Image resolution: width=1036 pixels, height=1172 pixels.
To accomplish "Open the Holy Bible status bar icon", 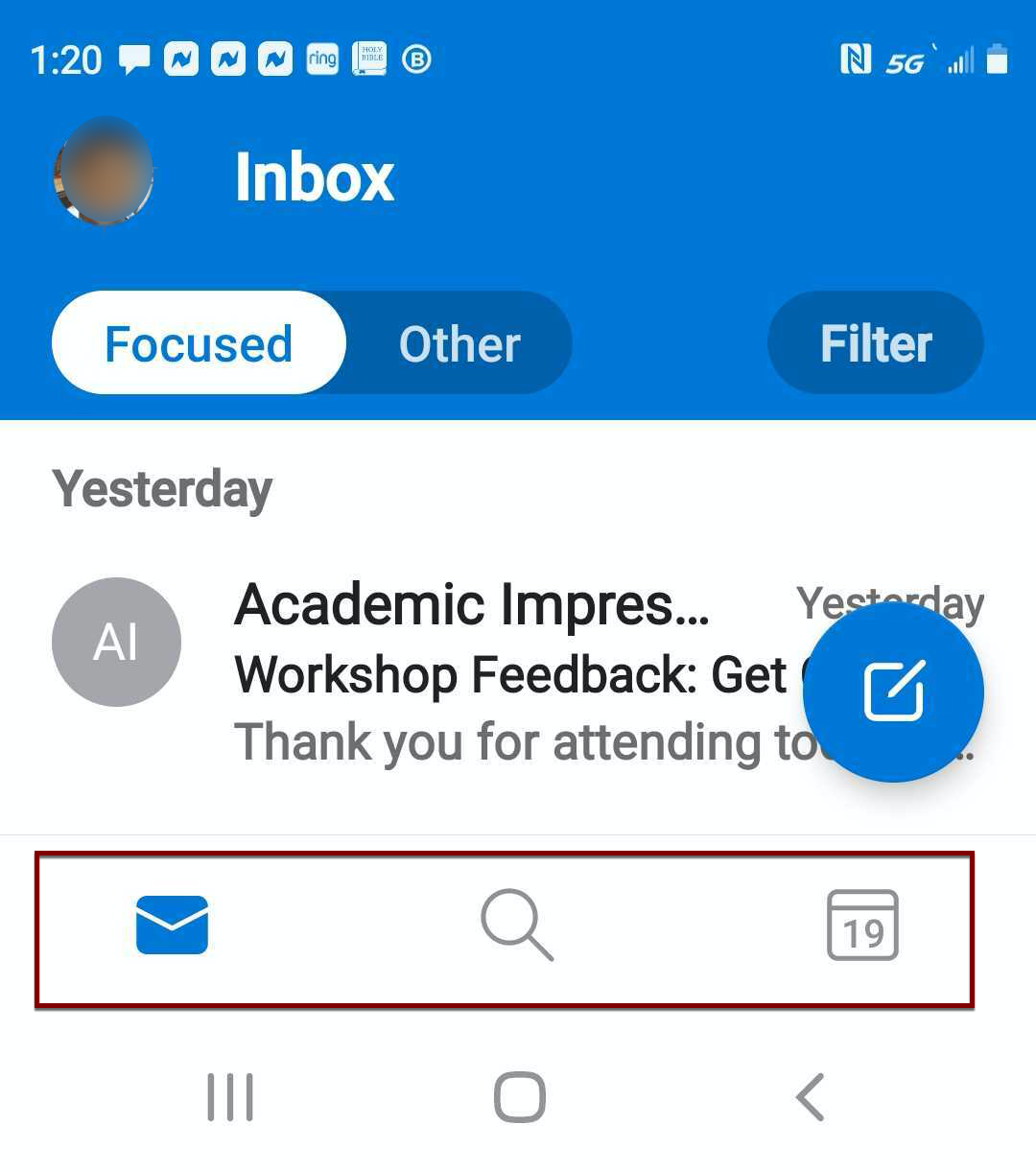I will coord(370,59).
